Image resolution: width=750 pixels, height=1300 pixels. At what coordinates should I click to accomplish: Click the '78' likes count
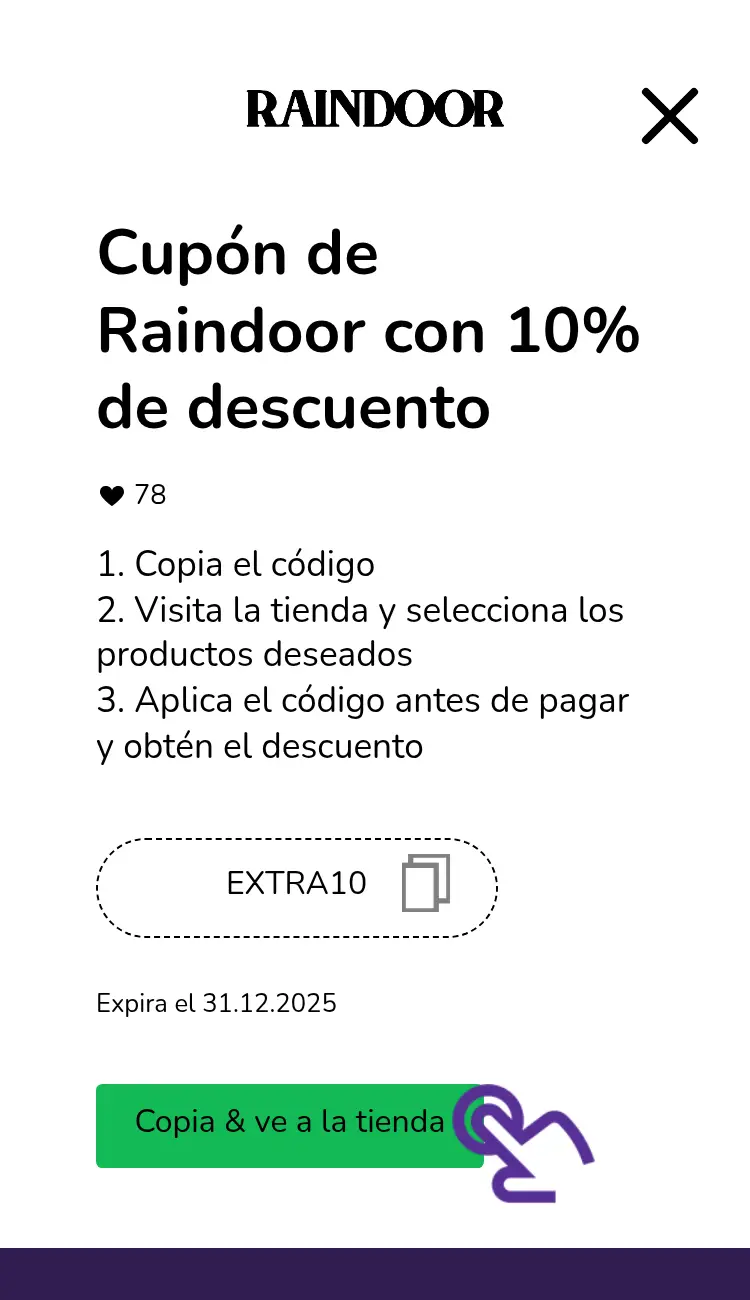[x=152, y=493]
